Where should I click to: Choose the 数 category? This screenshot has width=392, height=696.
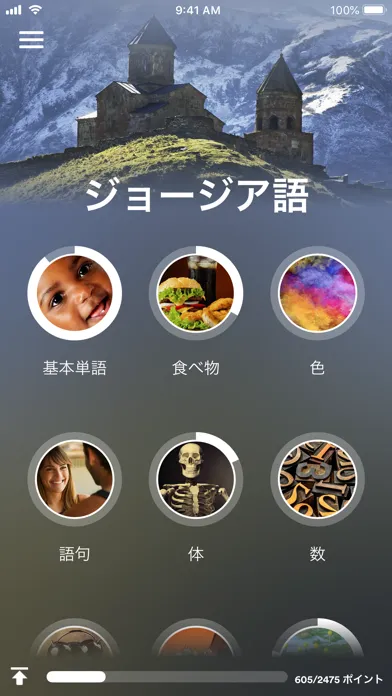click(x=317, y=479)
